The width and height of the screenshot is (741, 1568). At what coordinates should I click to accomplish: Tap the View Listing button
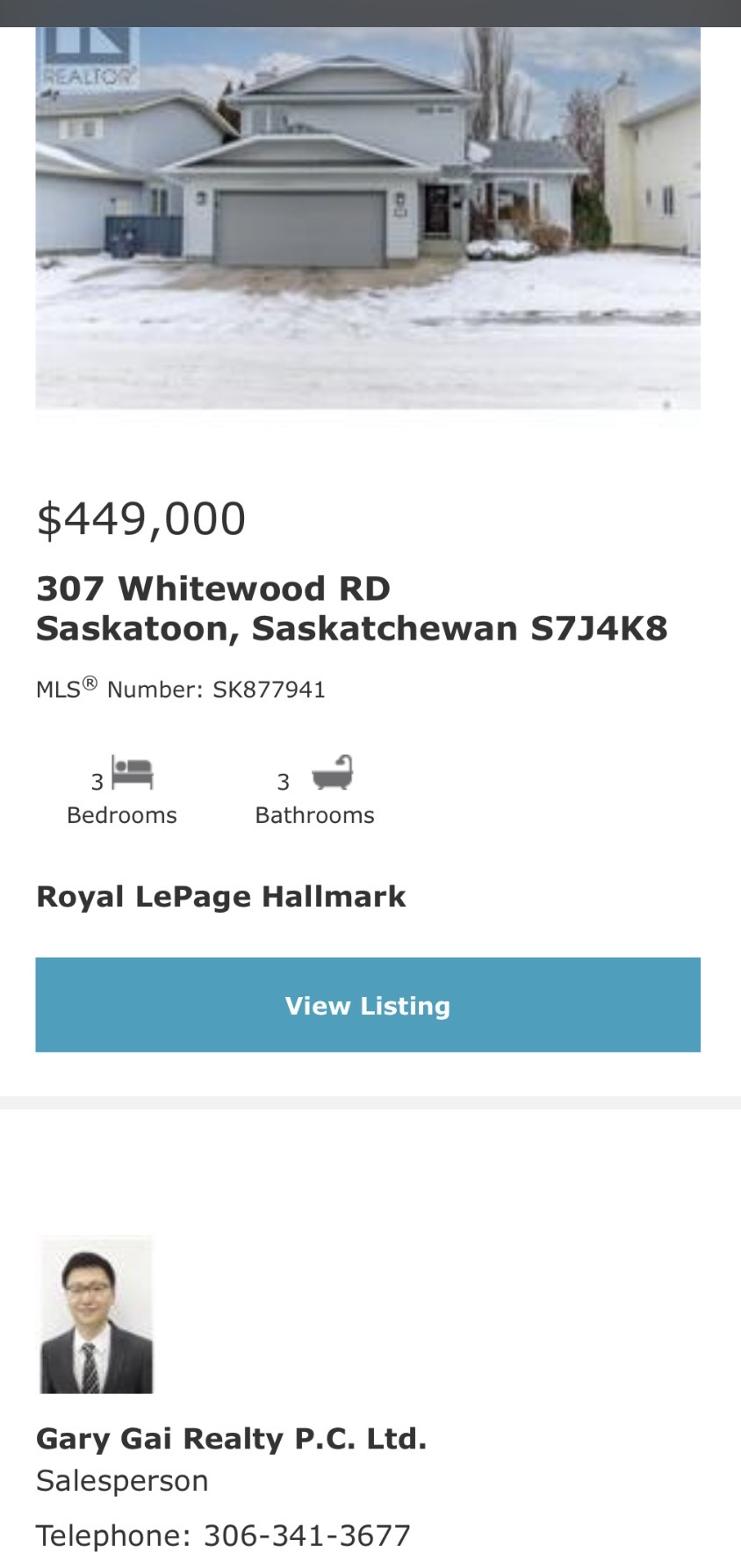[x=368, y=1005]
